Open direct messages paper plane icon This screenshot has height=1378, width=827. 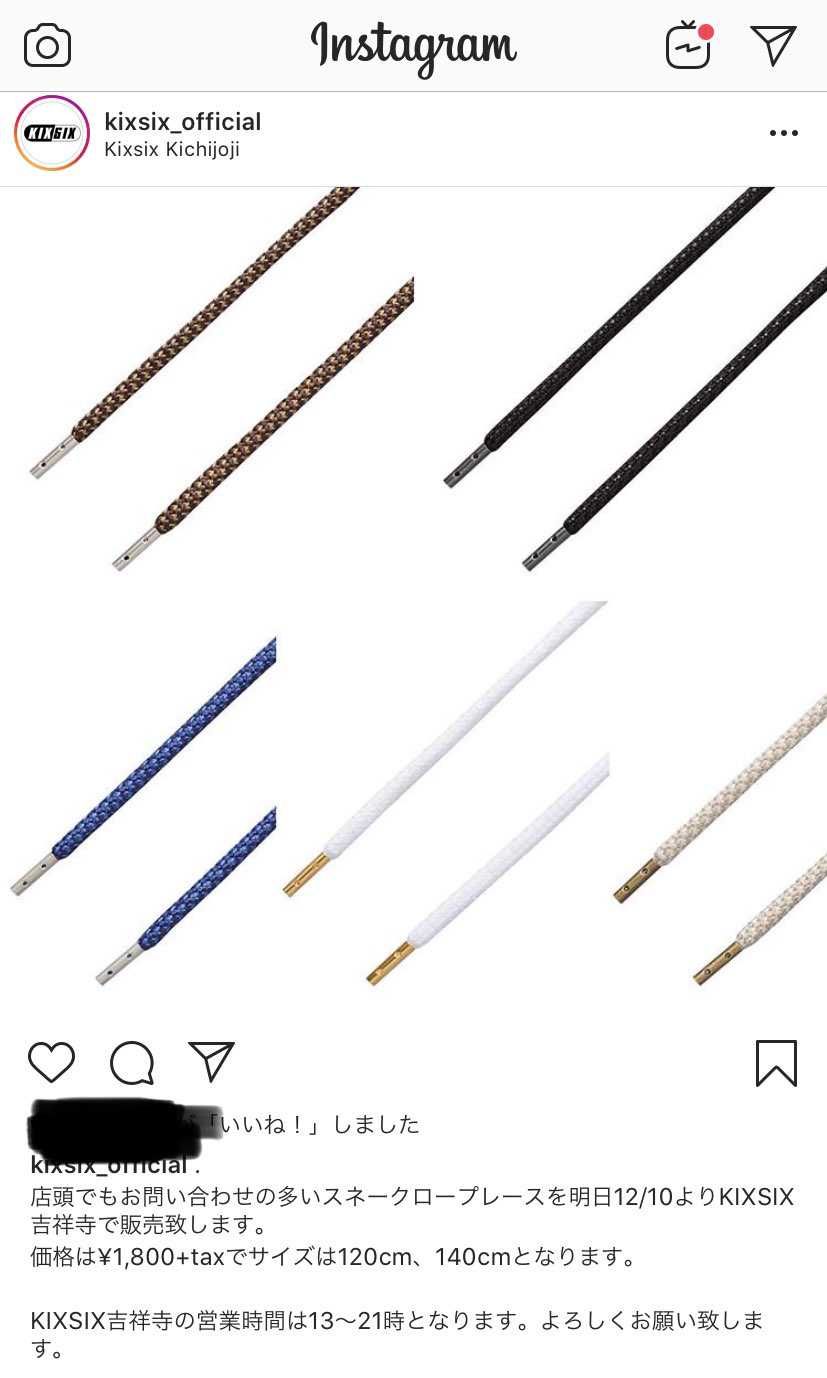point(773,45)
